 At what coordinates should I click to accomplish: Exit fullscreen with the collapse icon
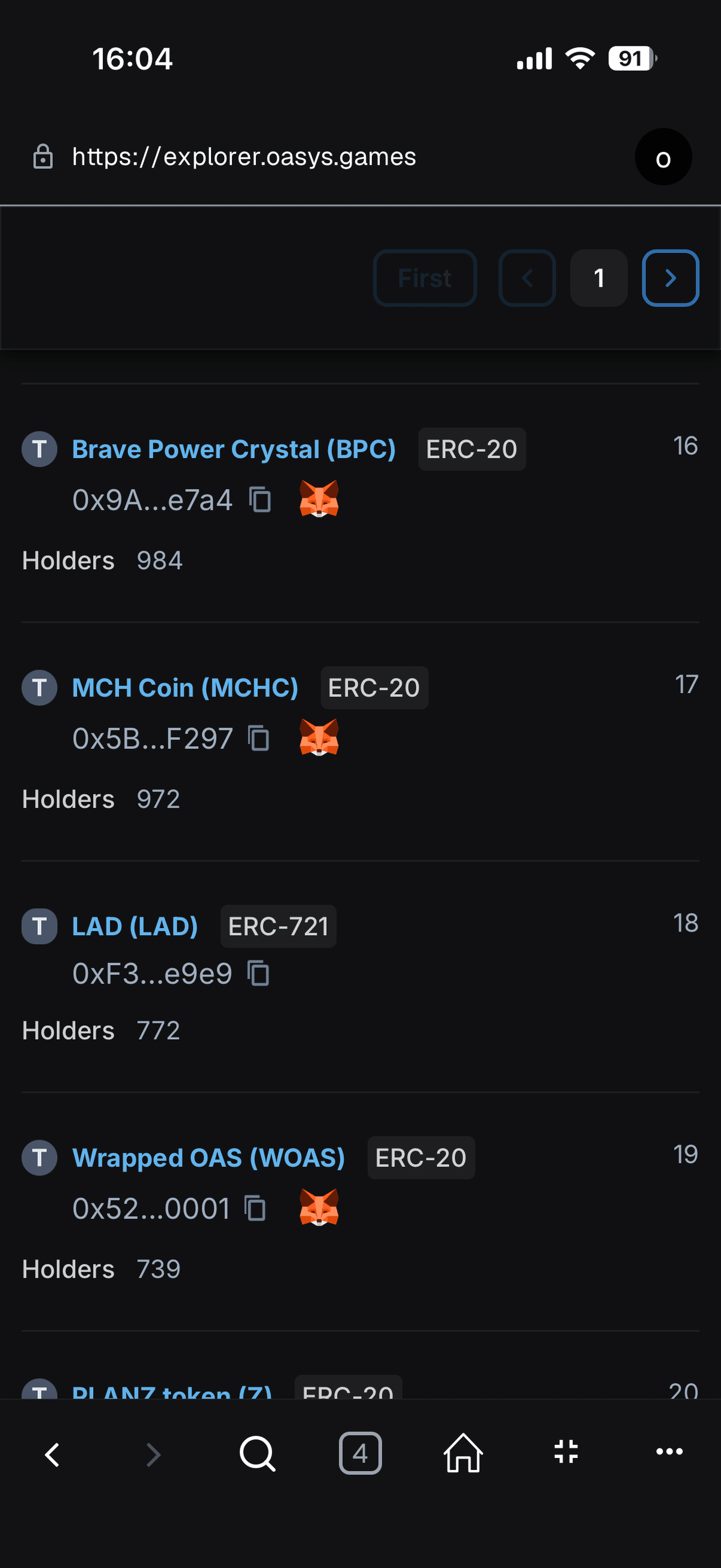pos(566,1453)
